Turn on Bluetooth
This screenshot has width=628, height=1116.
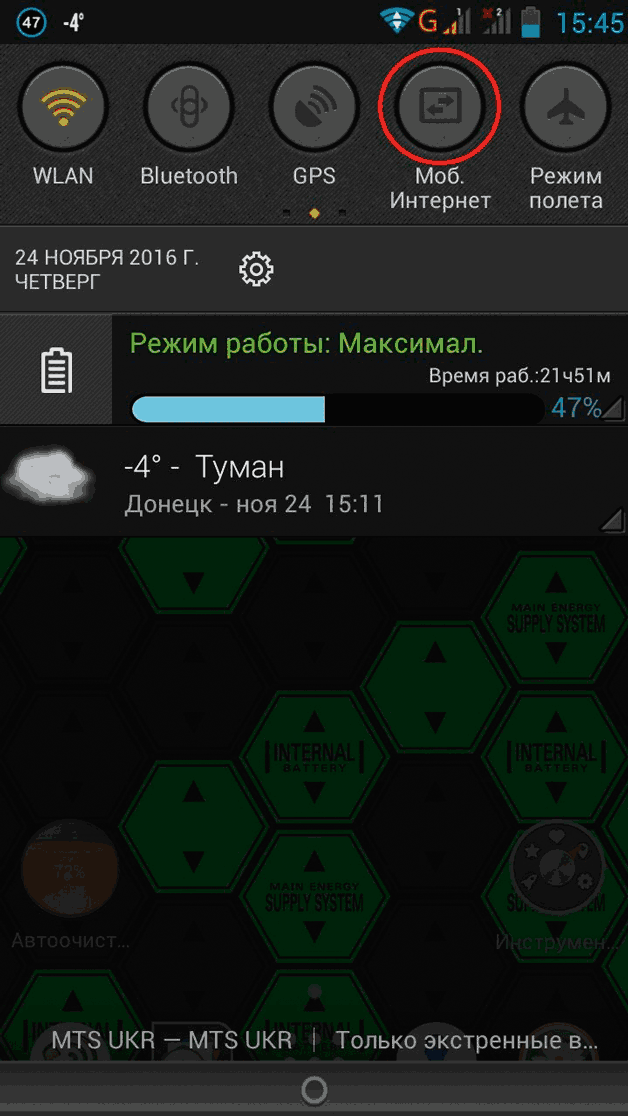click(x=189, y=109)
